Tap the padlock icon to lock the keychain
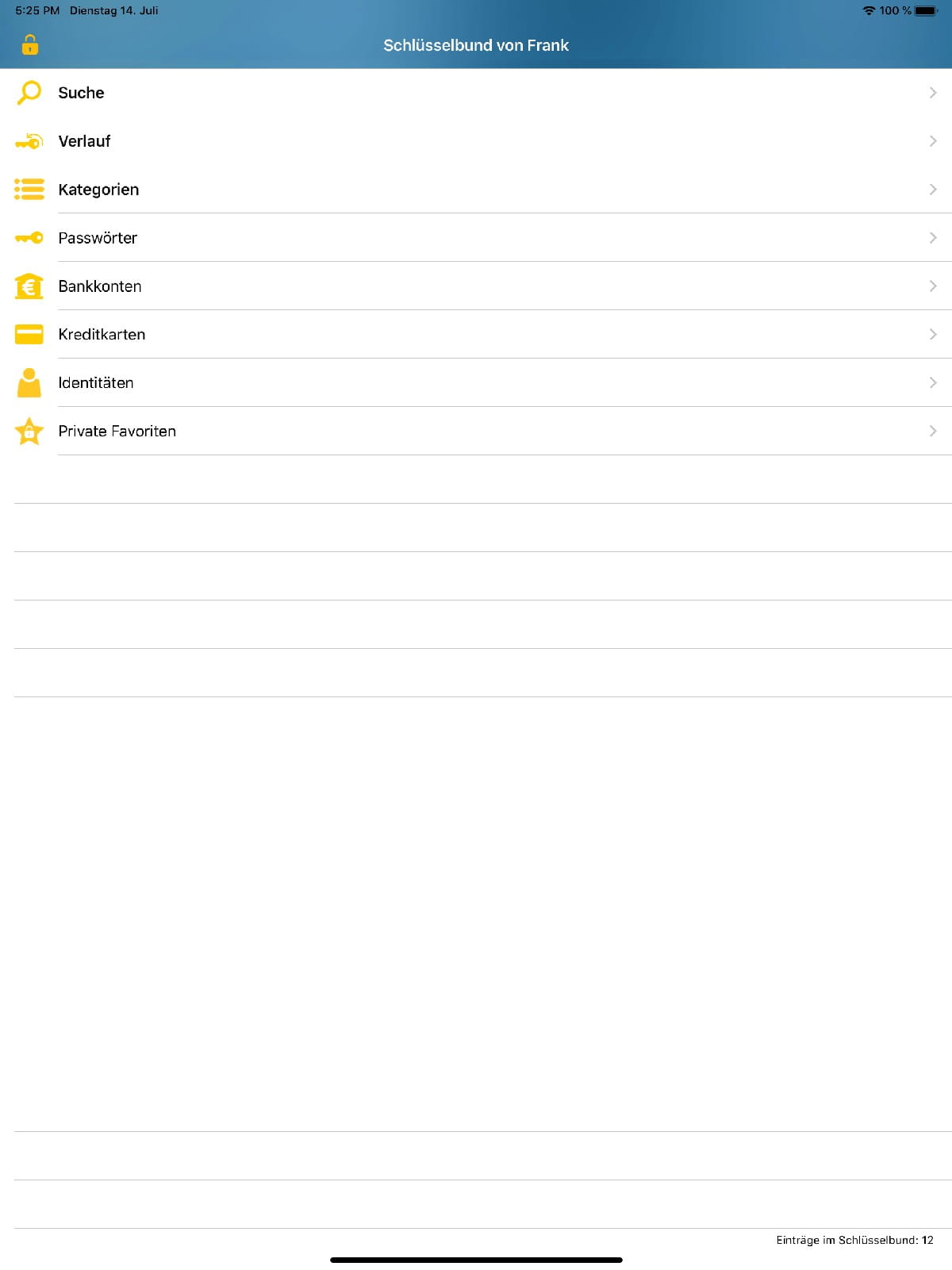This screenshot has width=952, height=1270. 29,45
